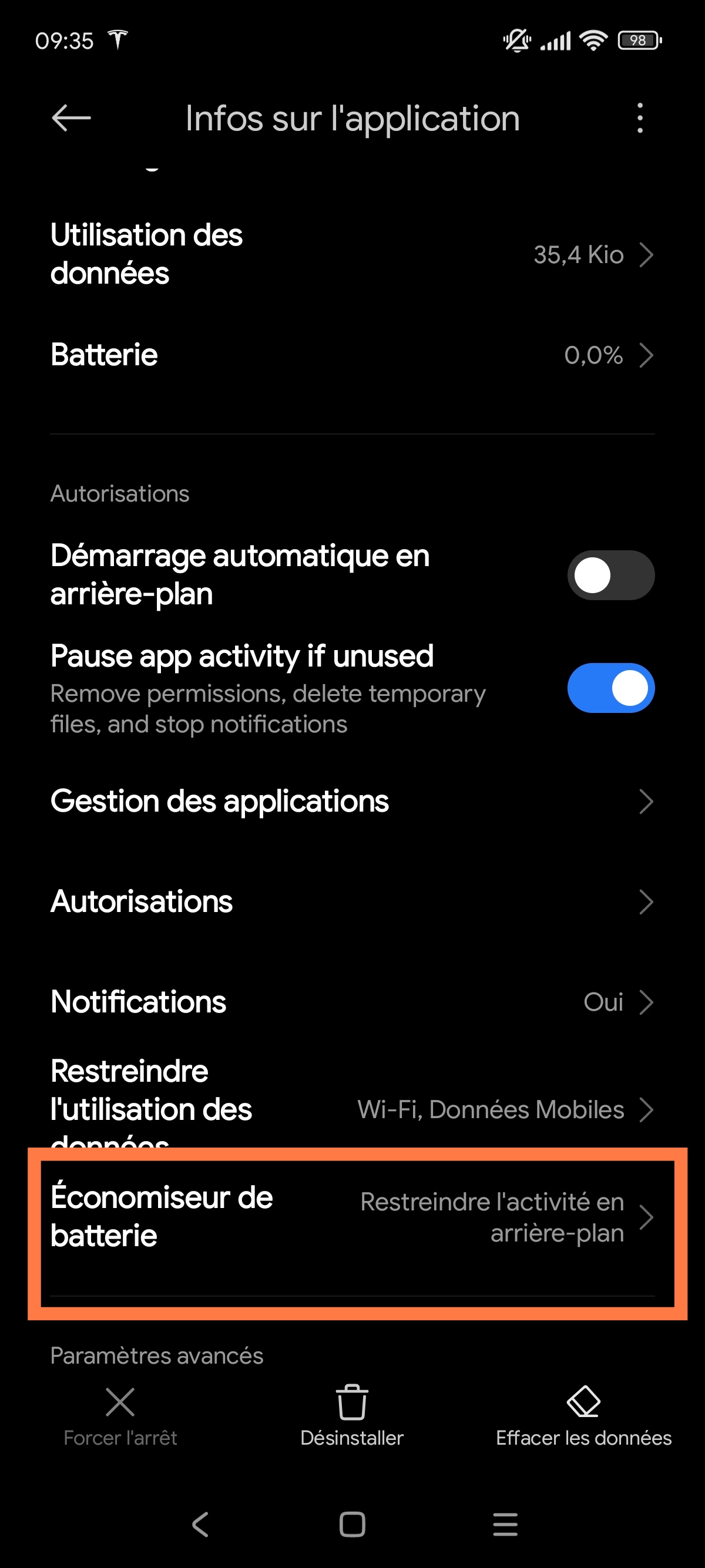Go back using the top arrow

pyautogui.click(x=71, y=118)
